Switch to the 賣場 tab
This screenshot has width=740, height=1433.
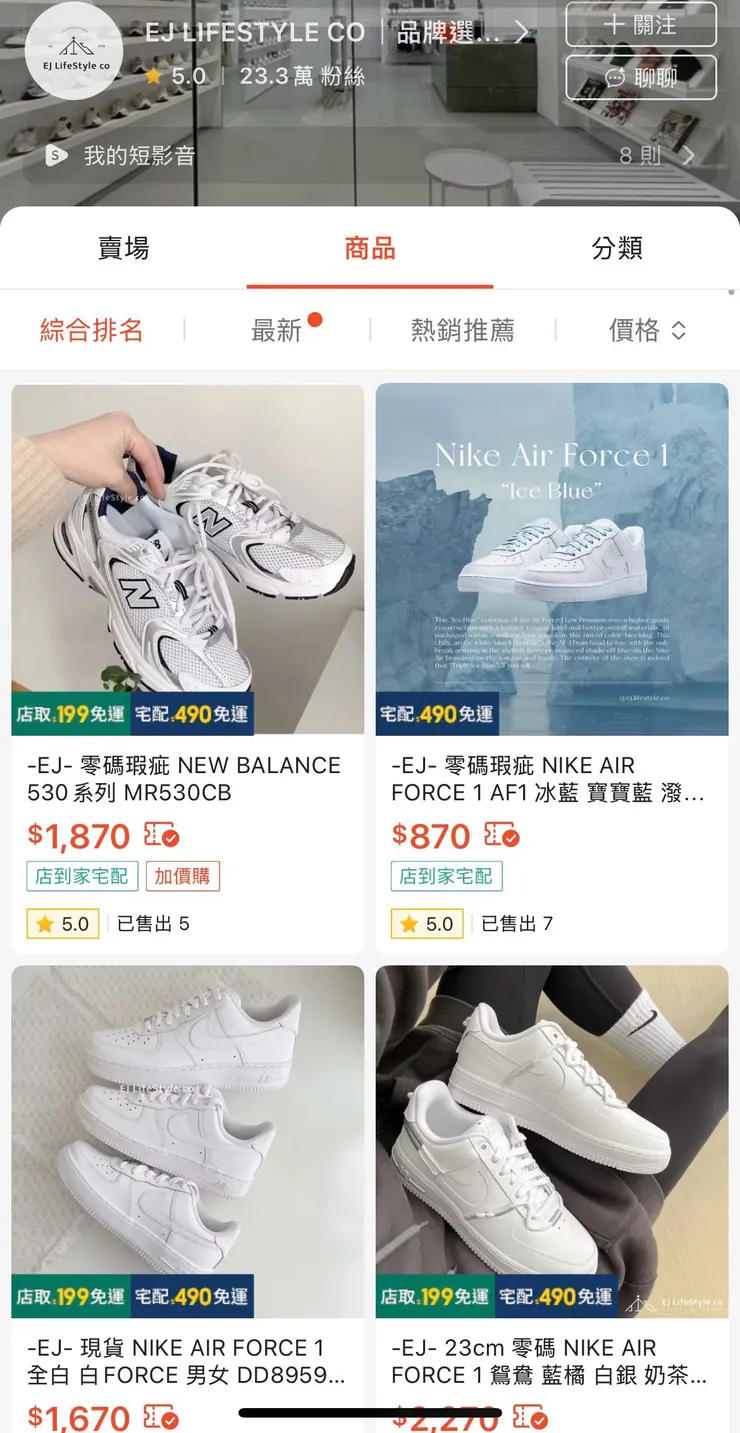point(123,248)
